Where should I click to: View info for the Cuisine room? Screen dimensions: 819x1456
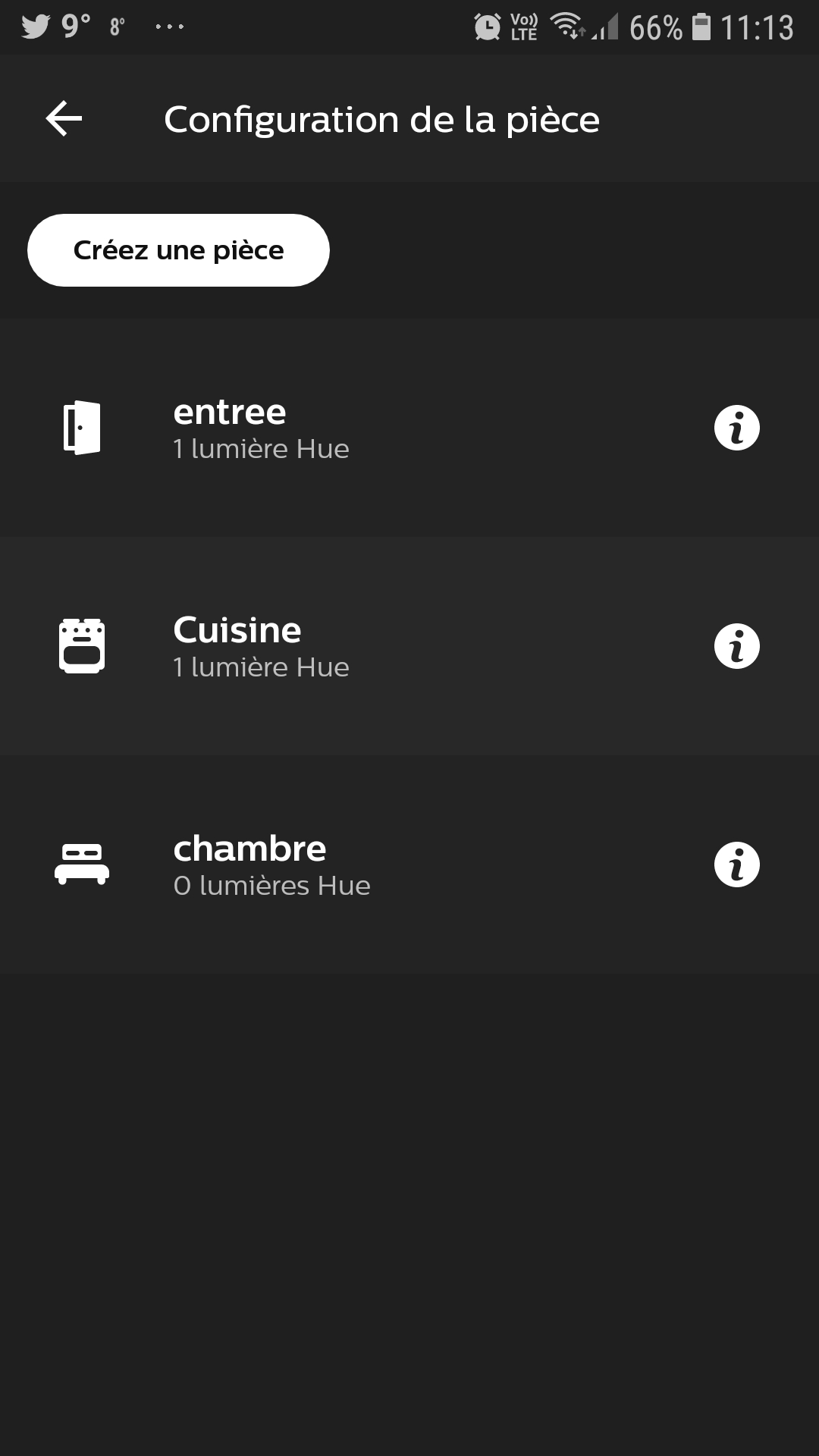736,646
